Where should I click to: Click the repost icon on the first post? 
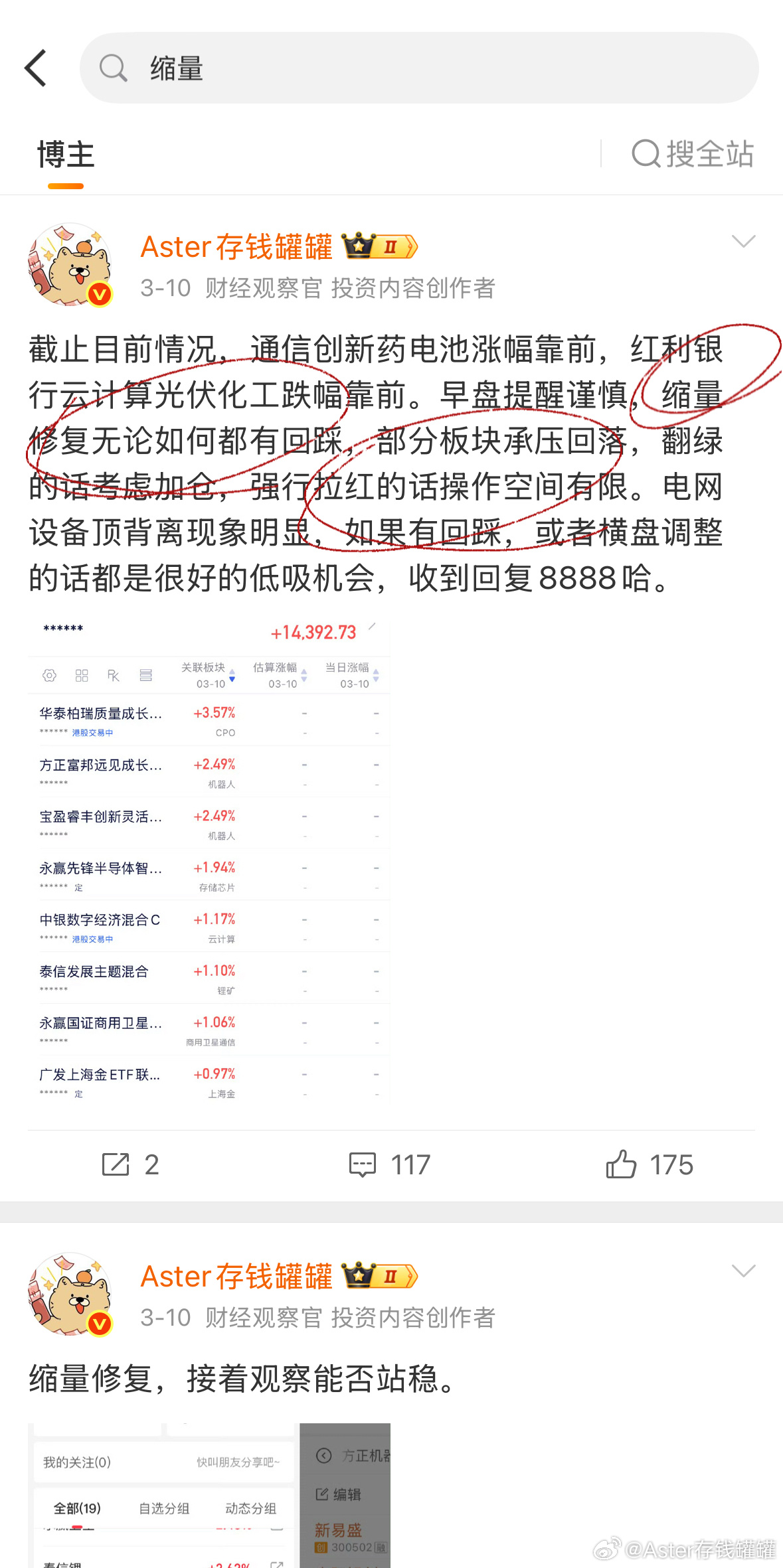coord(117,1164)
